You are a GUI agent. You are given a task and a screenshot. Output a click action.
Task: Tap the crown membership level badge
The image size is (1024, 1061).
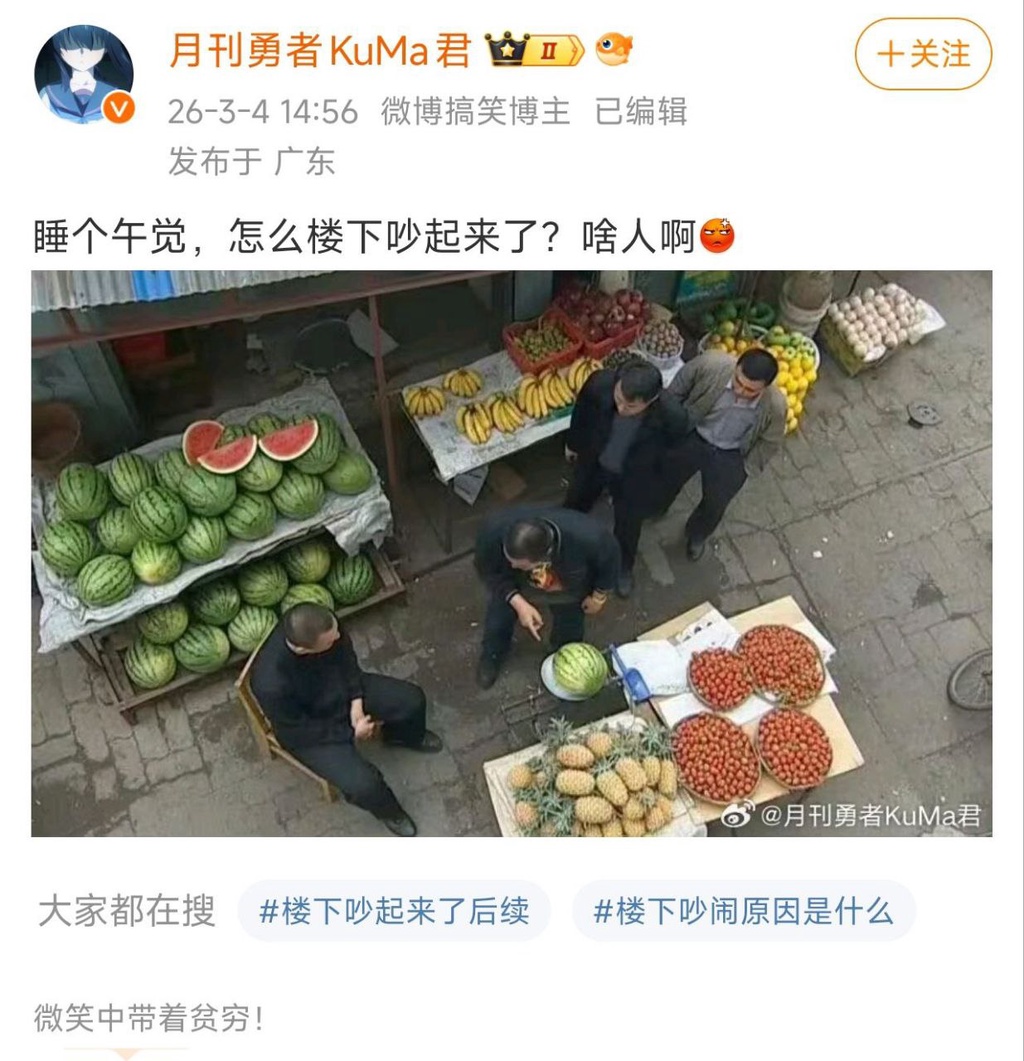(534, 49)
